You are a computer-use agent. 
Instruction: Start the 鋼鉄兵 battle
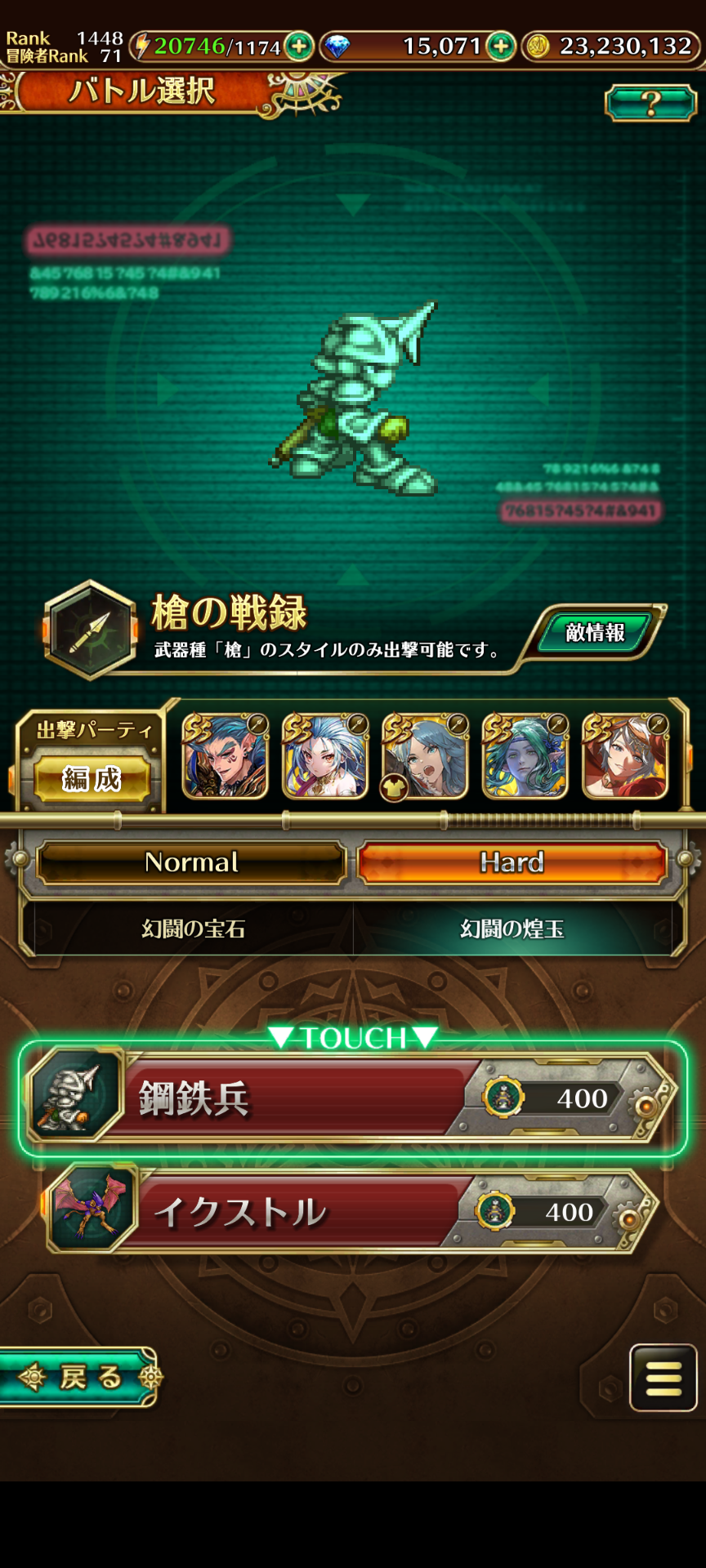click(351, 1098)
